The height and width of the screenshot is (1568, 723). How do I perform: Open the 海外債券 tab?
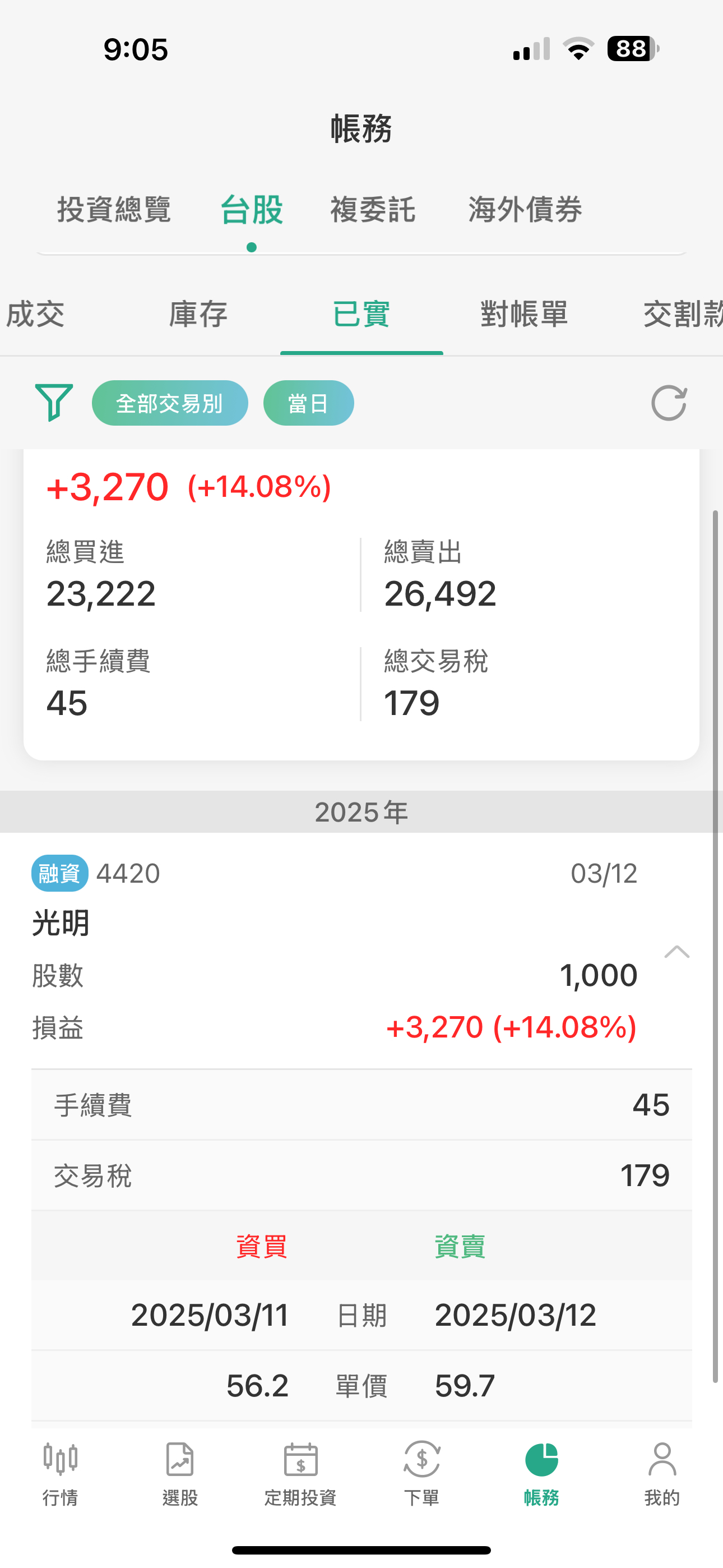click(x=525, y=209)
